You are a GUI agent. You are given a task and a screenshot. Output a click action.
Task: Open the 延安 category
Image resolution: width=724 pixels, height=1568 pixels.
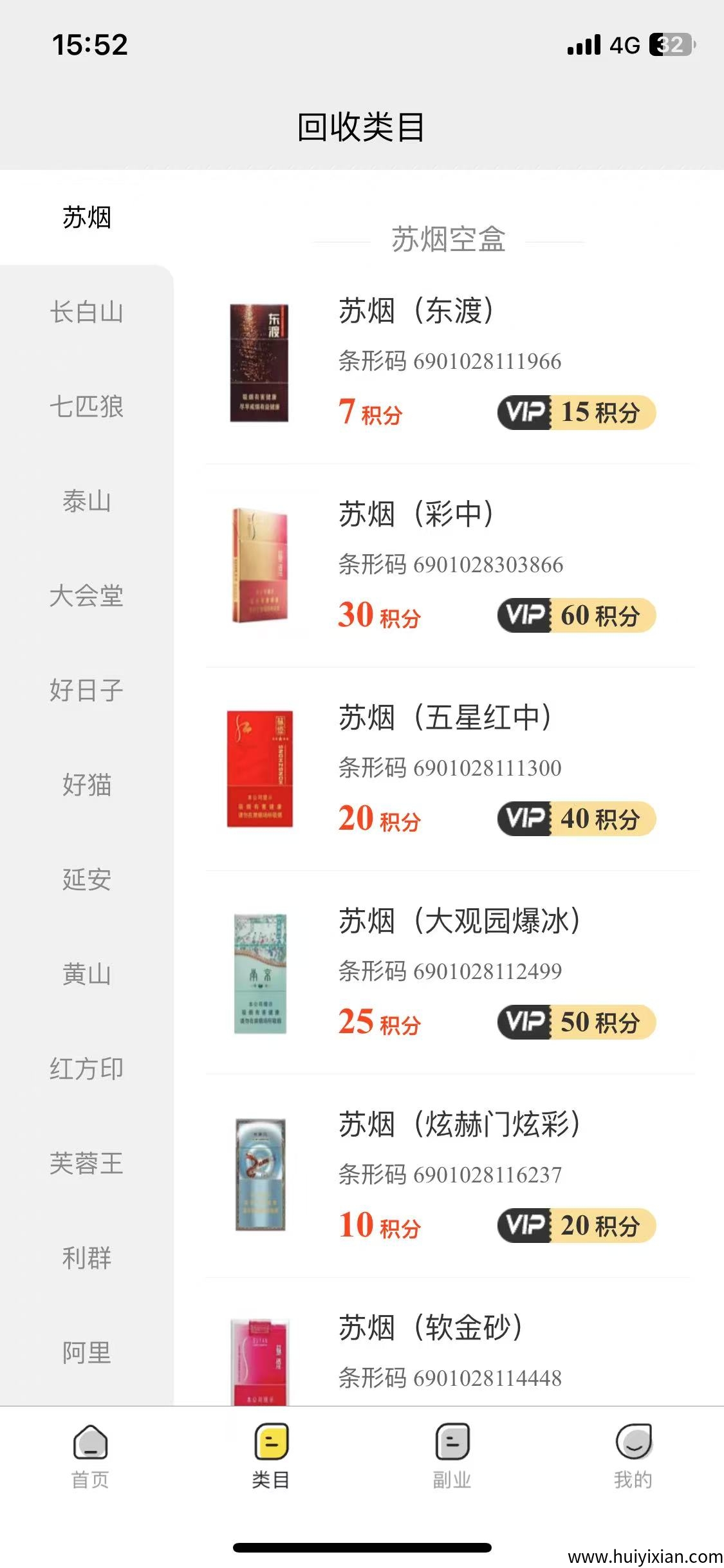(x=87, y=880)
